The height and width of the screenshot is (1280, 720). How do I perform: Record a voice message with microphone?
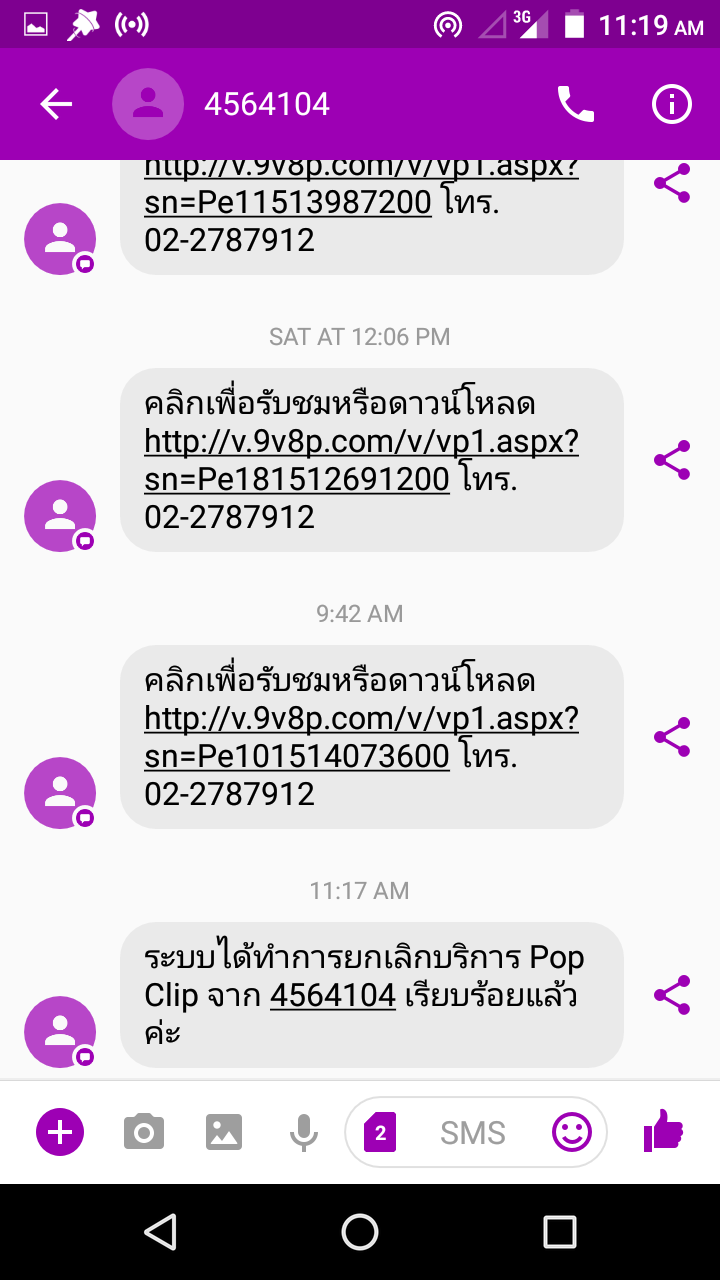coord(304,1132)
